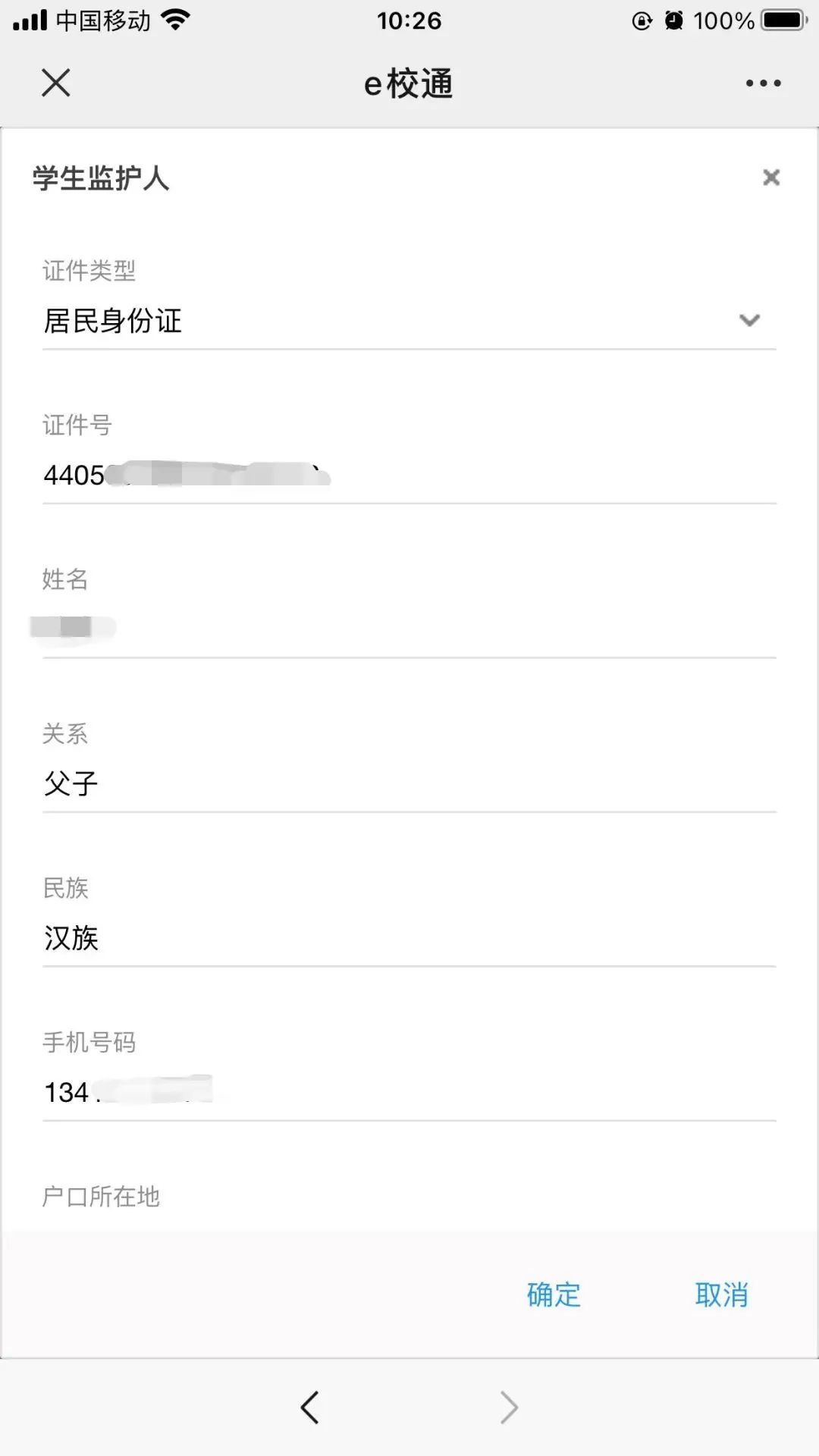The height and width of the screenshot is (1456, 819).
Task: Close the e校通 web page
Action: pos(56,83)
